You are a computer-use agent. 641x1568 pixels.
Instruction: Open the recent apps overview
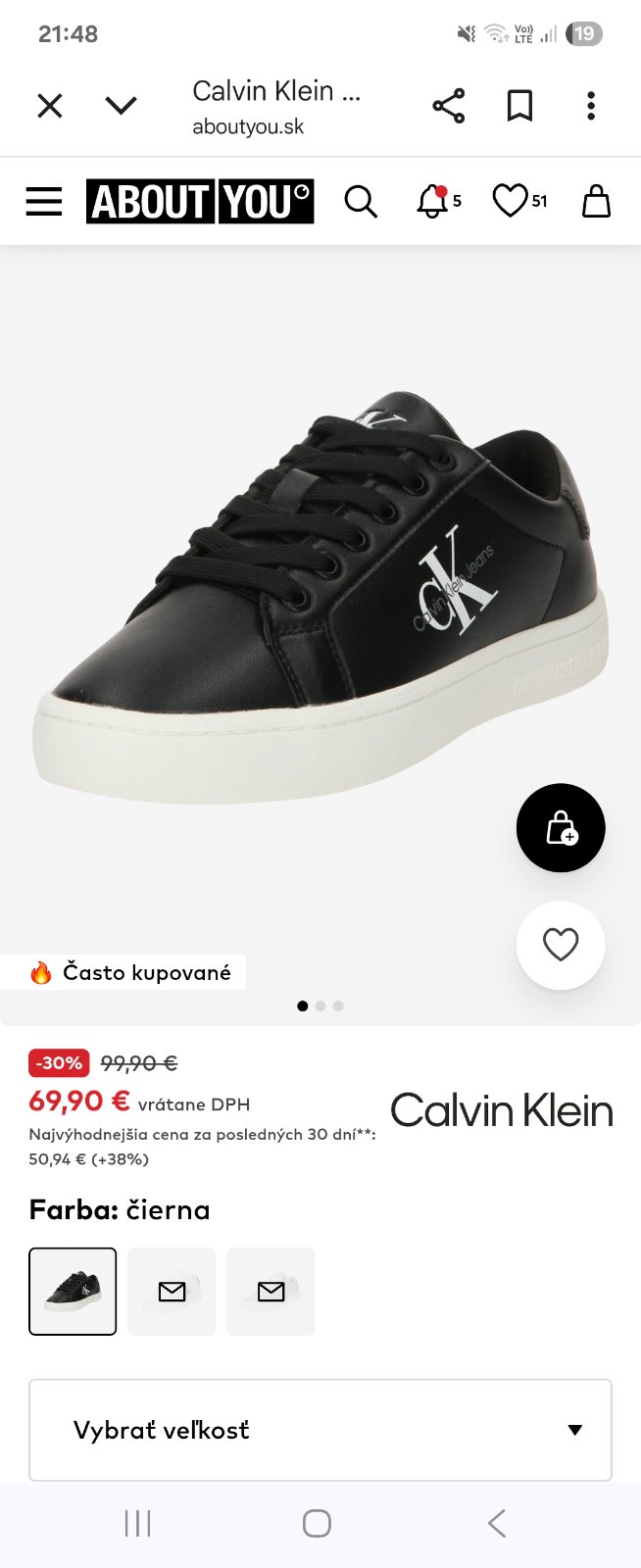(138, 1523)
